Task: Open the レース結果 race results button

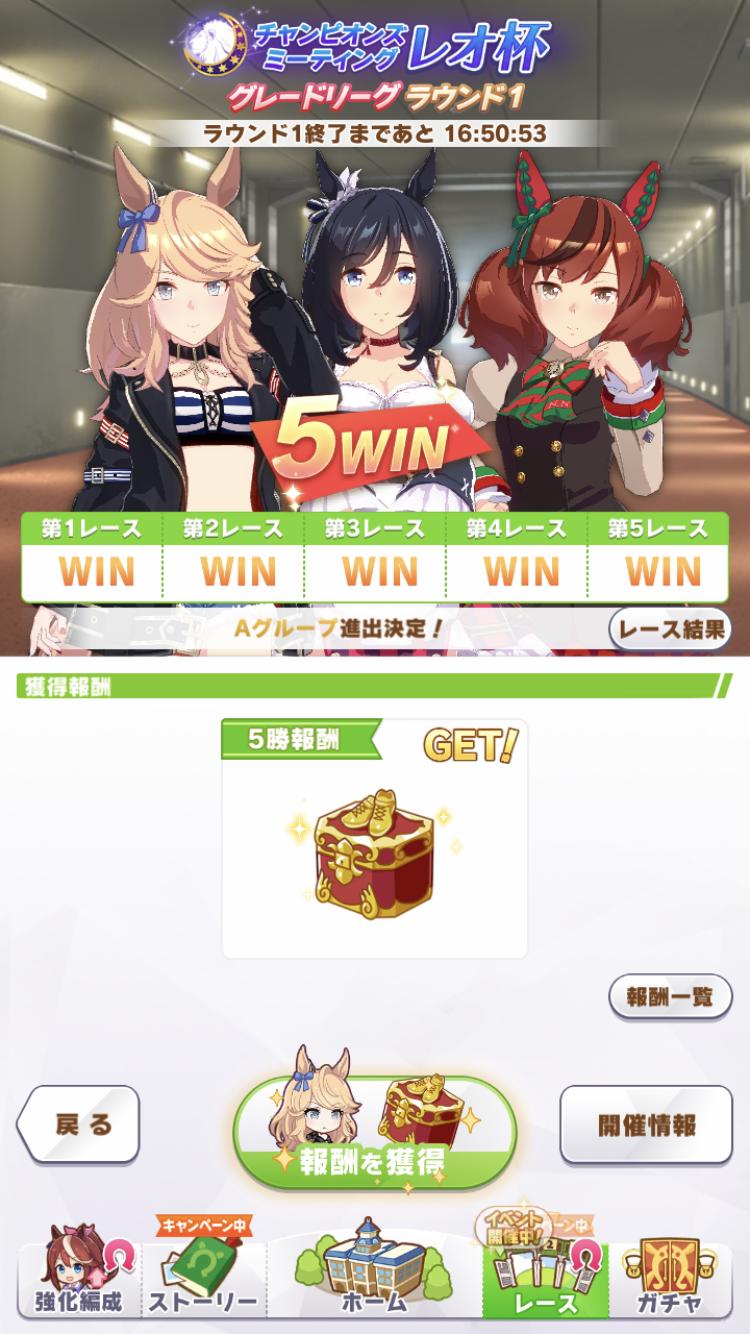Action: (669, 629)
